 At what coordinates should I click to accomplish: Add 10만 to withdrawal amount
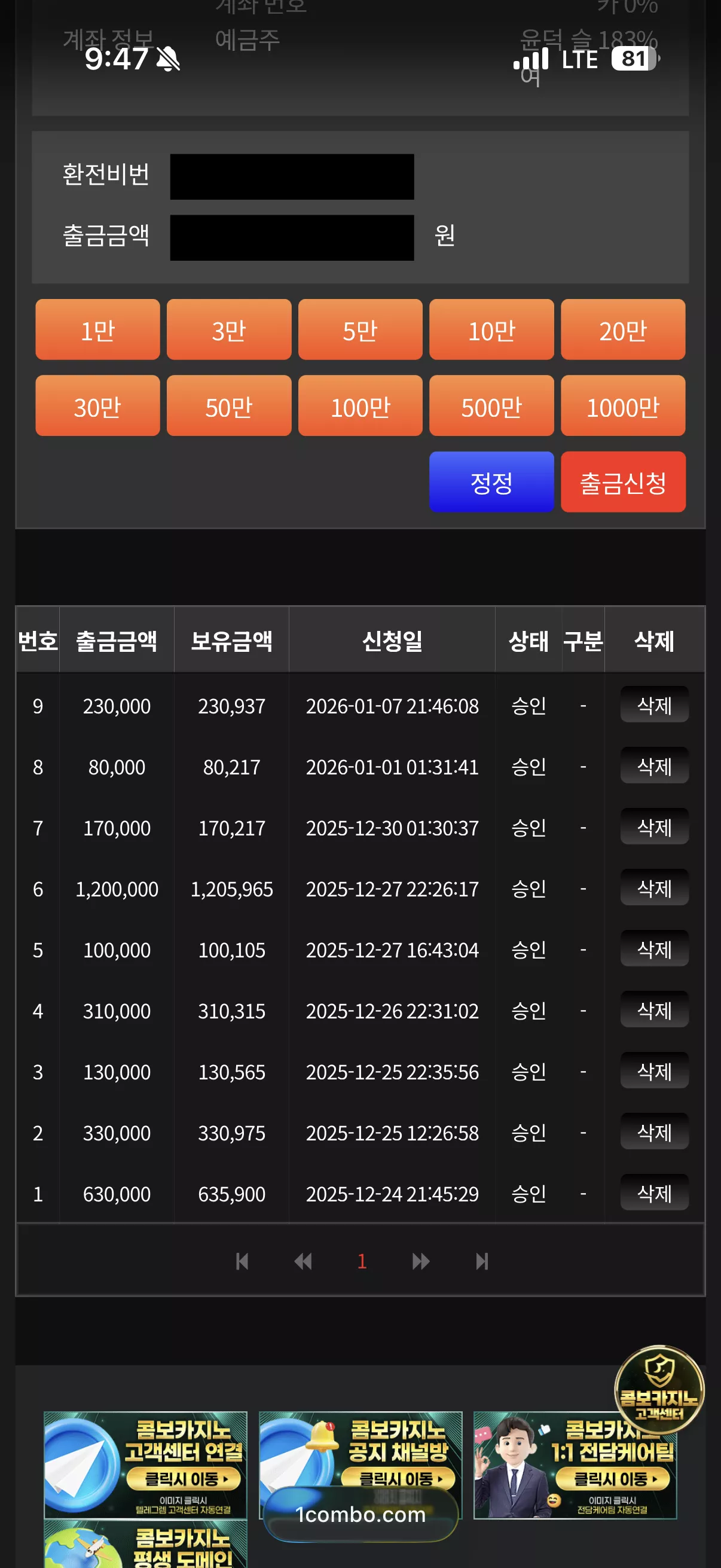click(x=491, y=330)
